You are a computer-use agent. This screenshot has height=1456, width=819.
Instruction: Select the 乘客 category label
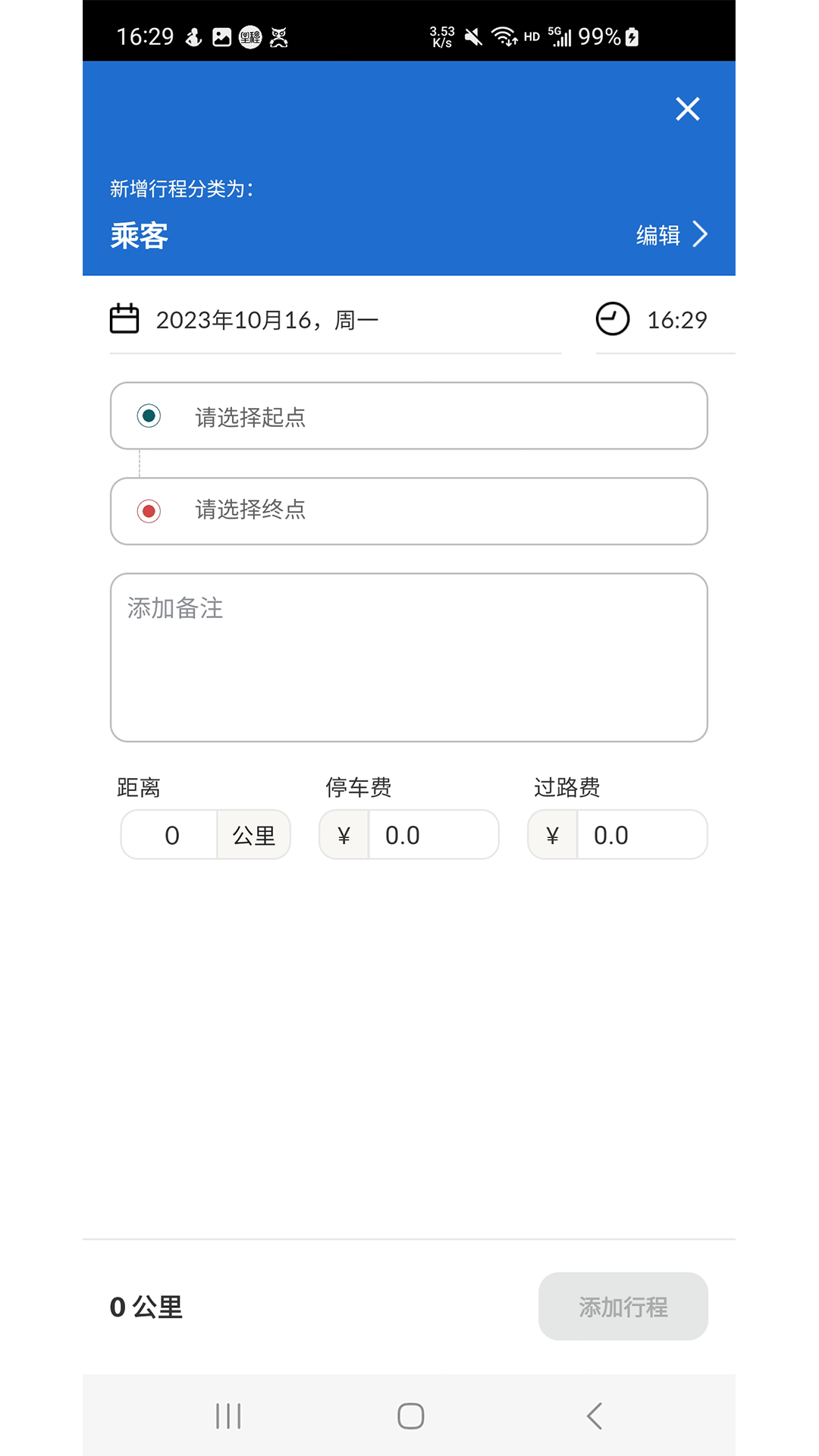pyautogui.click(x=137, y=236)
